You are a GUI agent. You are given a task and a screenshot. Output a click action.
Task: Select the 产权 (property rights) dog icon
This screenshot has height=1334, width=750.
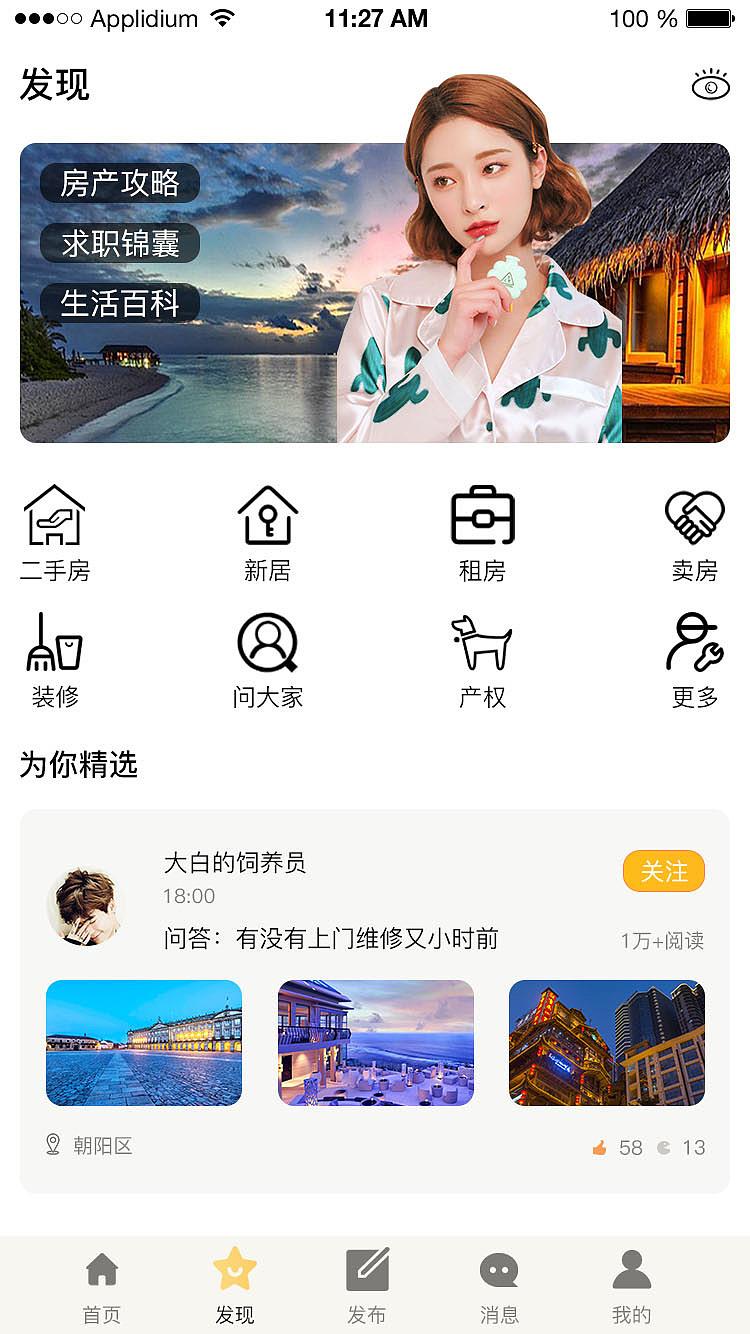(x=482, y=643)
